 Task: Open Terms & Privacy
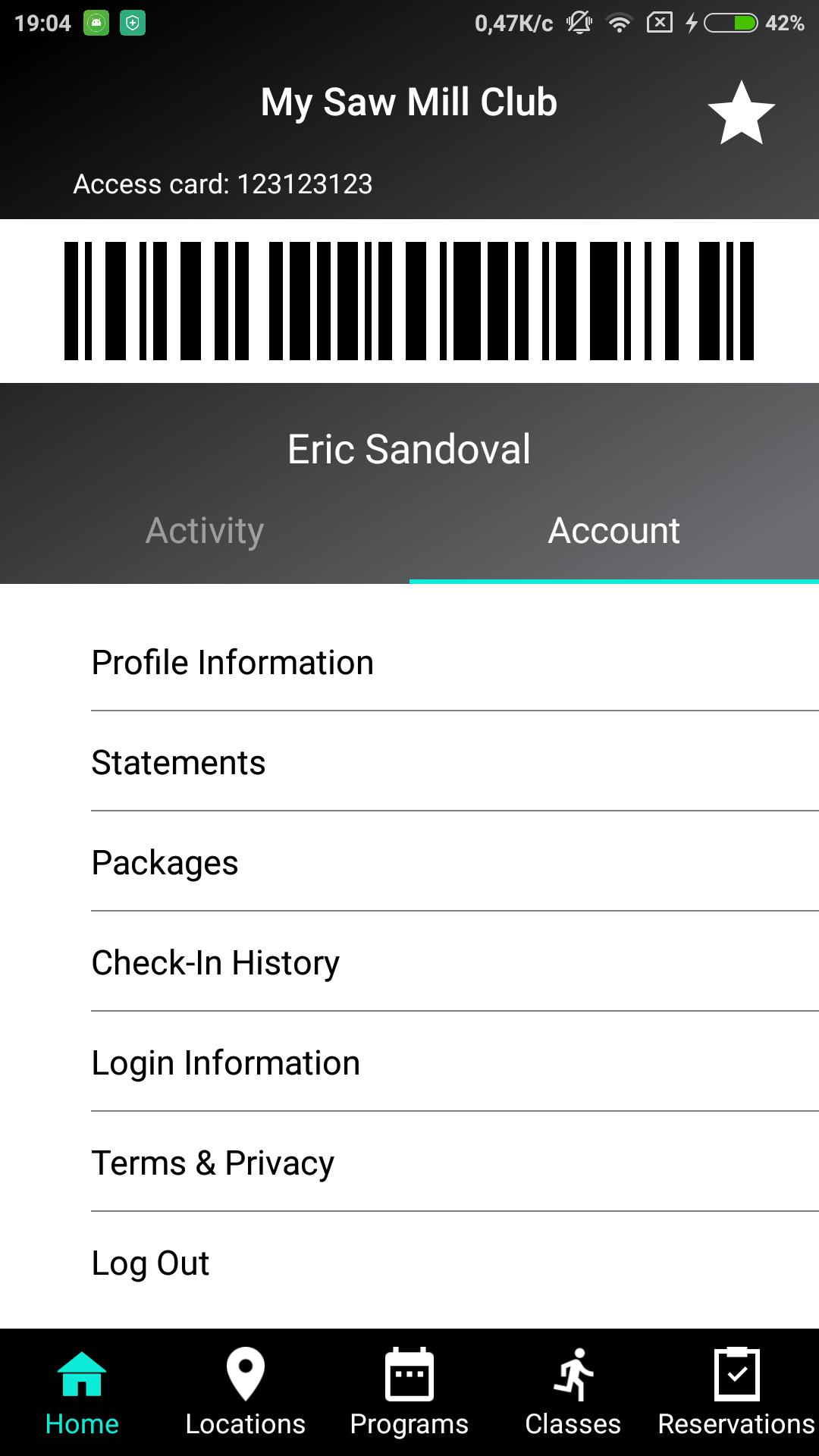pos(455,1163)
